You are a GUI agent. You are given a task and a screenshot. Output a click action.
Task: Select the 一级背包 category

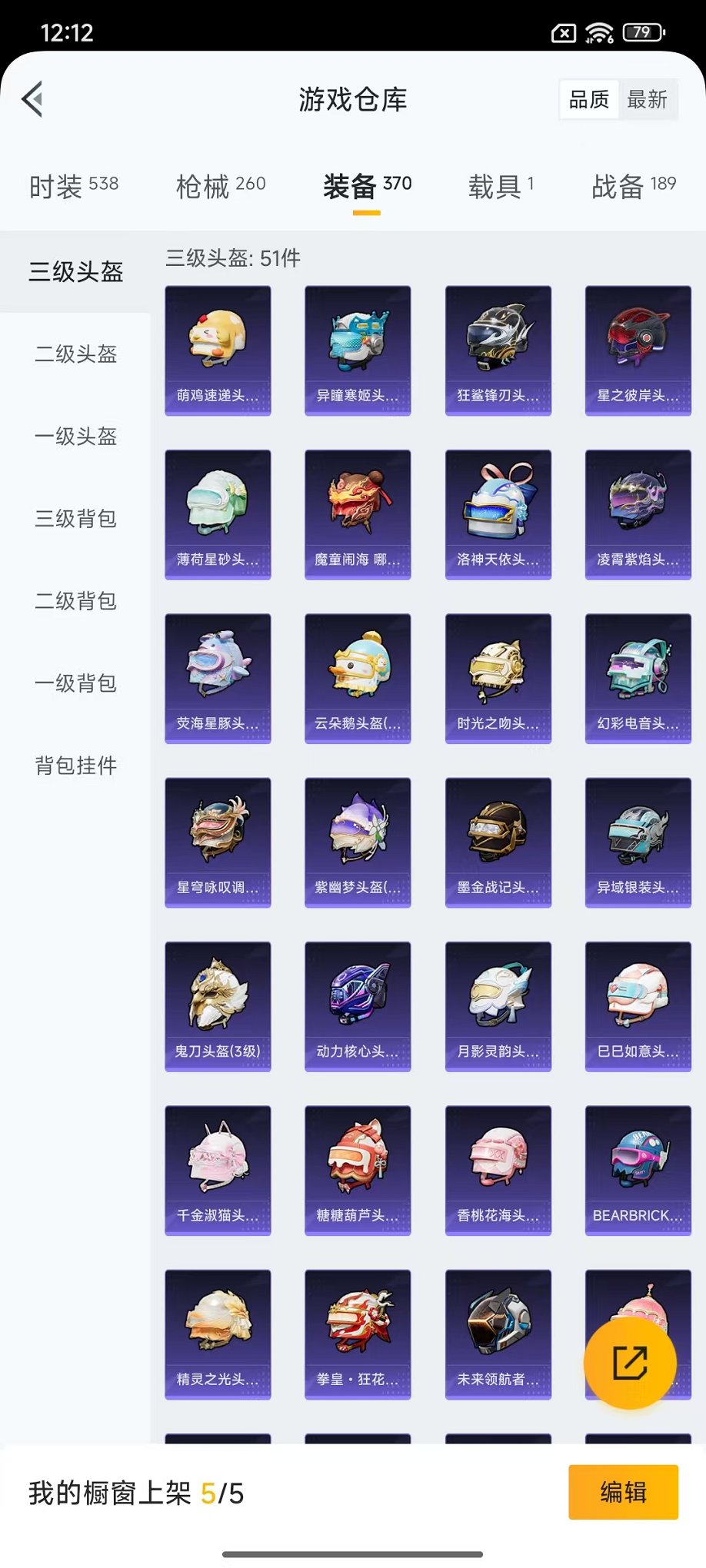(75, 683)
